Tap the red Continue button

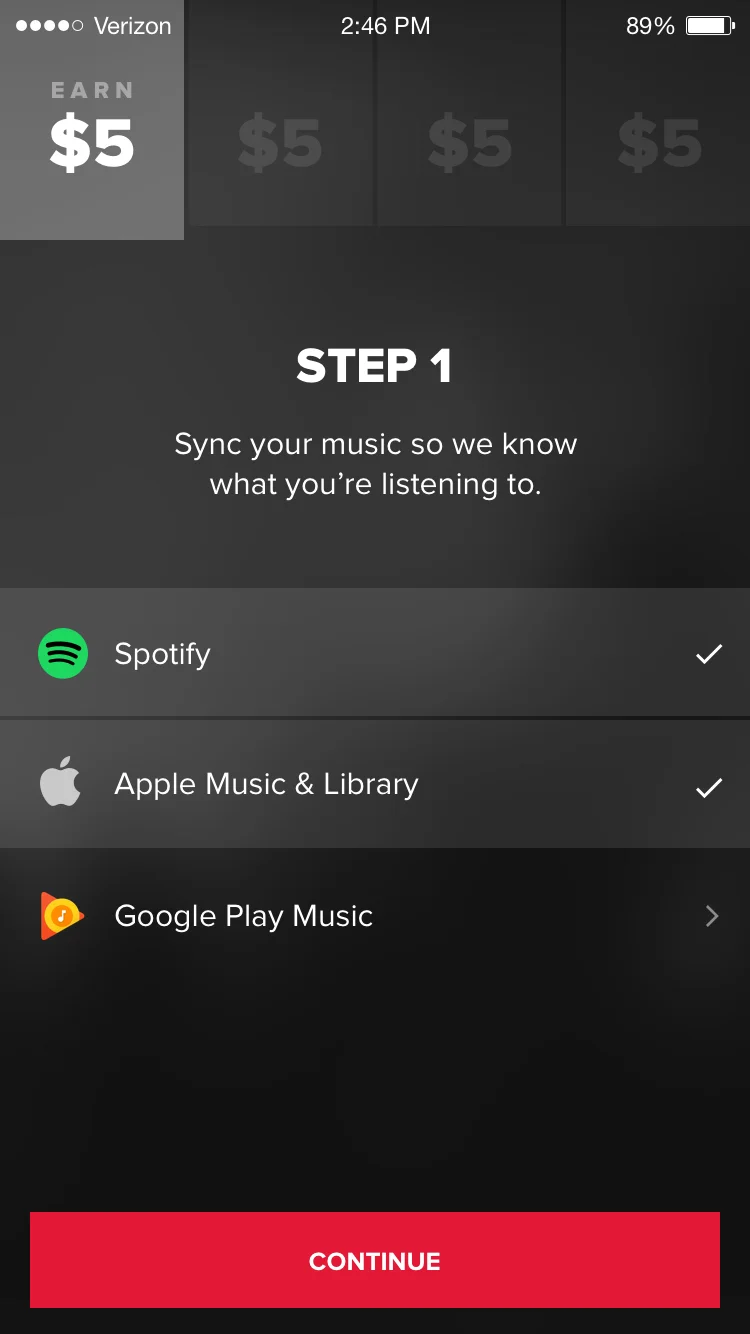(x=375, y=1260)
